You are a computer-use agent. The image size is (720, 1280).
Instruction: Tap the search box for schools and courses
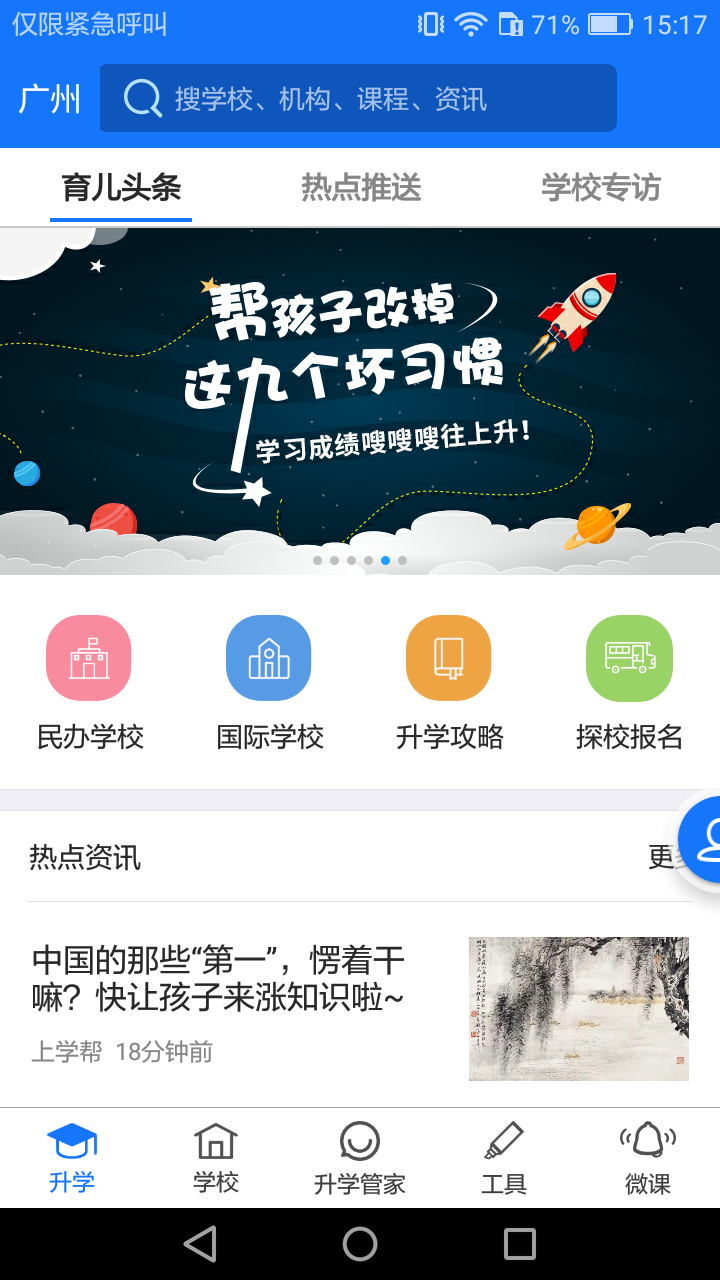coord(358,99)
